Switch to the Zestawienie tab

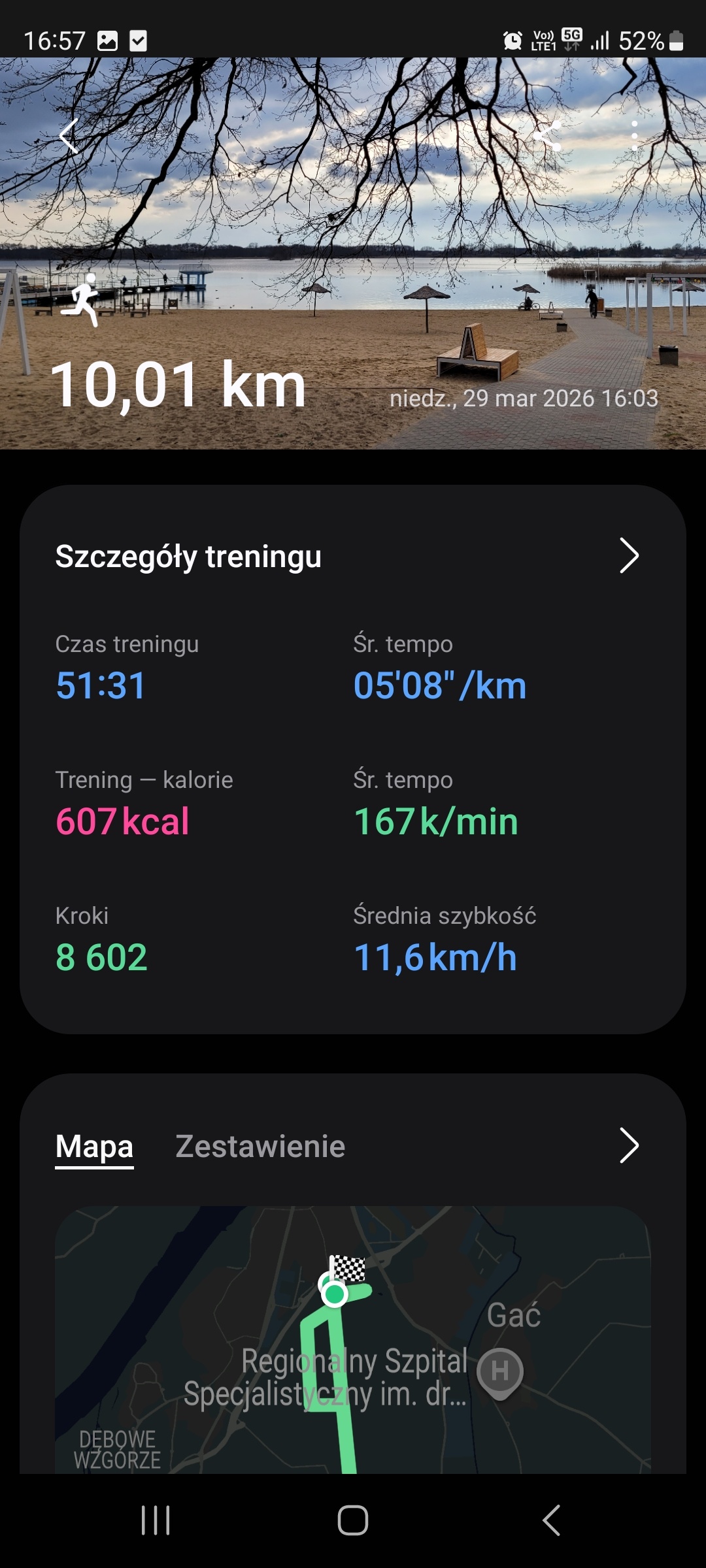click(x=260, y=1146)
